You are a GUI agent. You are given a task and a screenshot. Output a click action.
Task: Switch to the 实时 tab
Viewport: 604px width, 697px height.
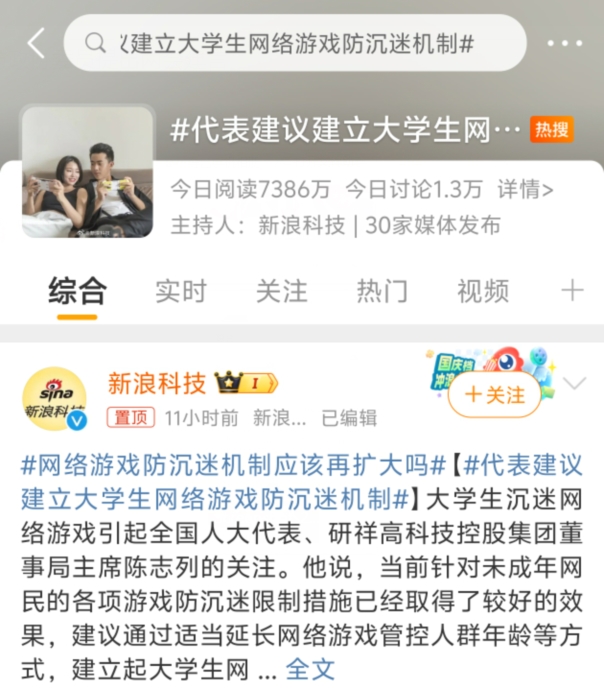[180, 291]
